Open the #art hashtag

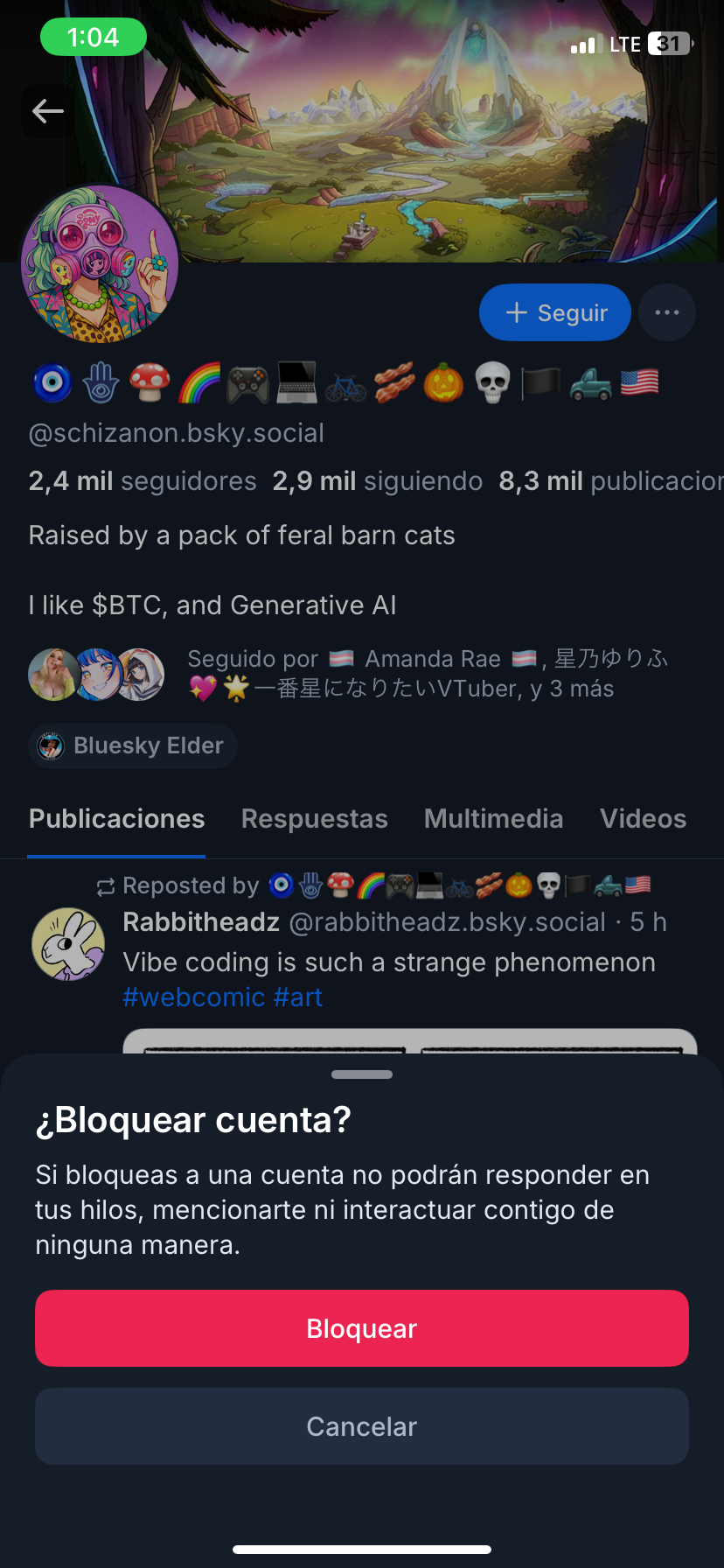click(298, 997)
